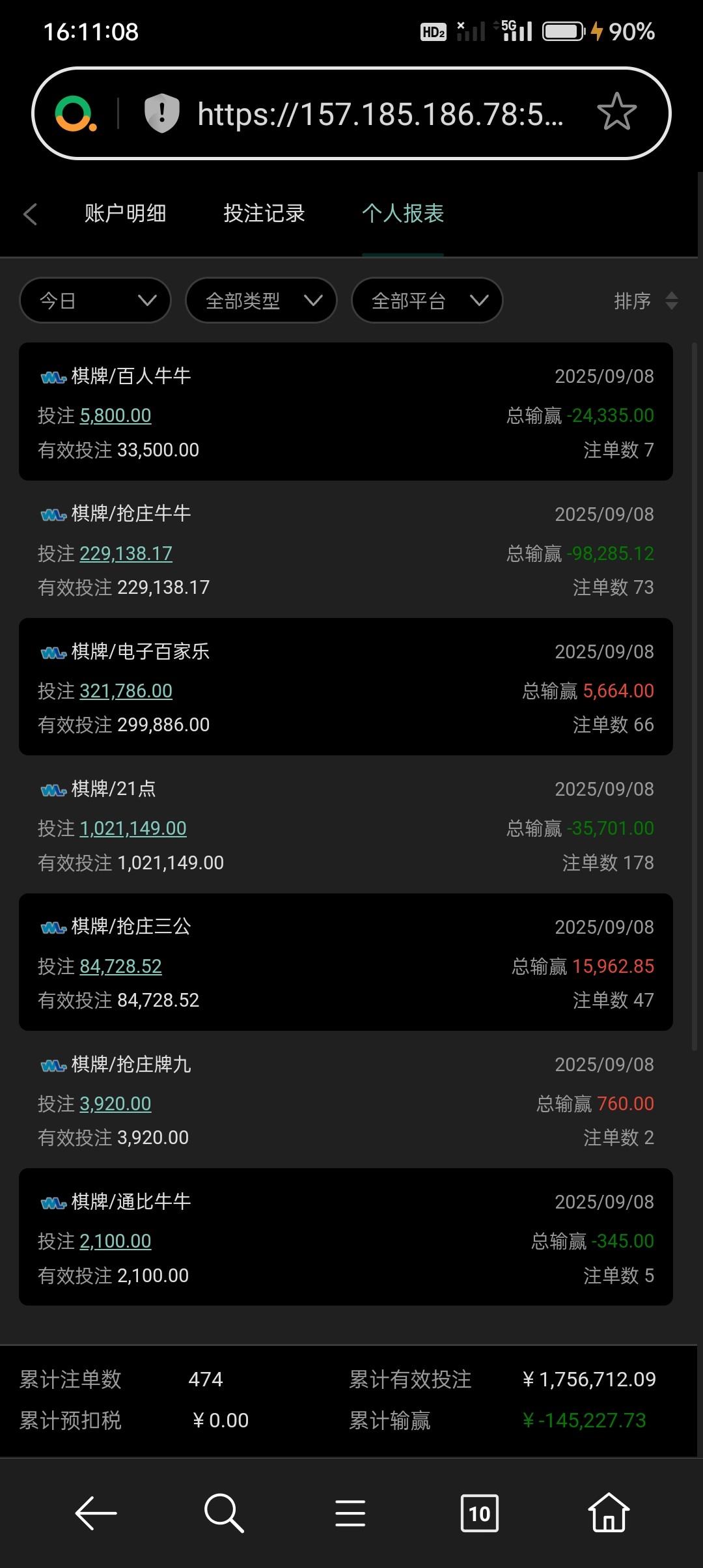Viewport: 703px width, 1568px height.
Task: Open the 5,800.00 bet amount link
Action: (115, 415)
